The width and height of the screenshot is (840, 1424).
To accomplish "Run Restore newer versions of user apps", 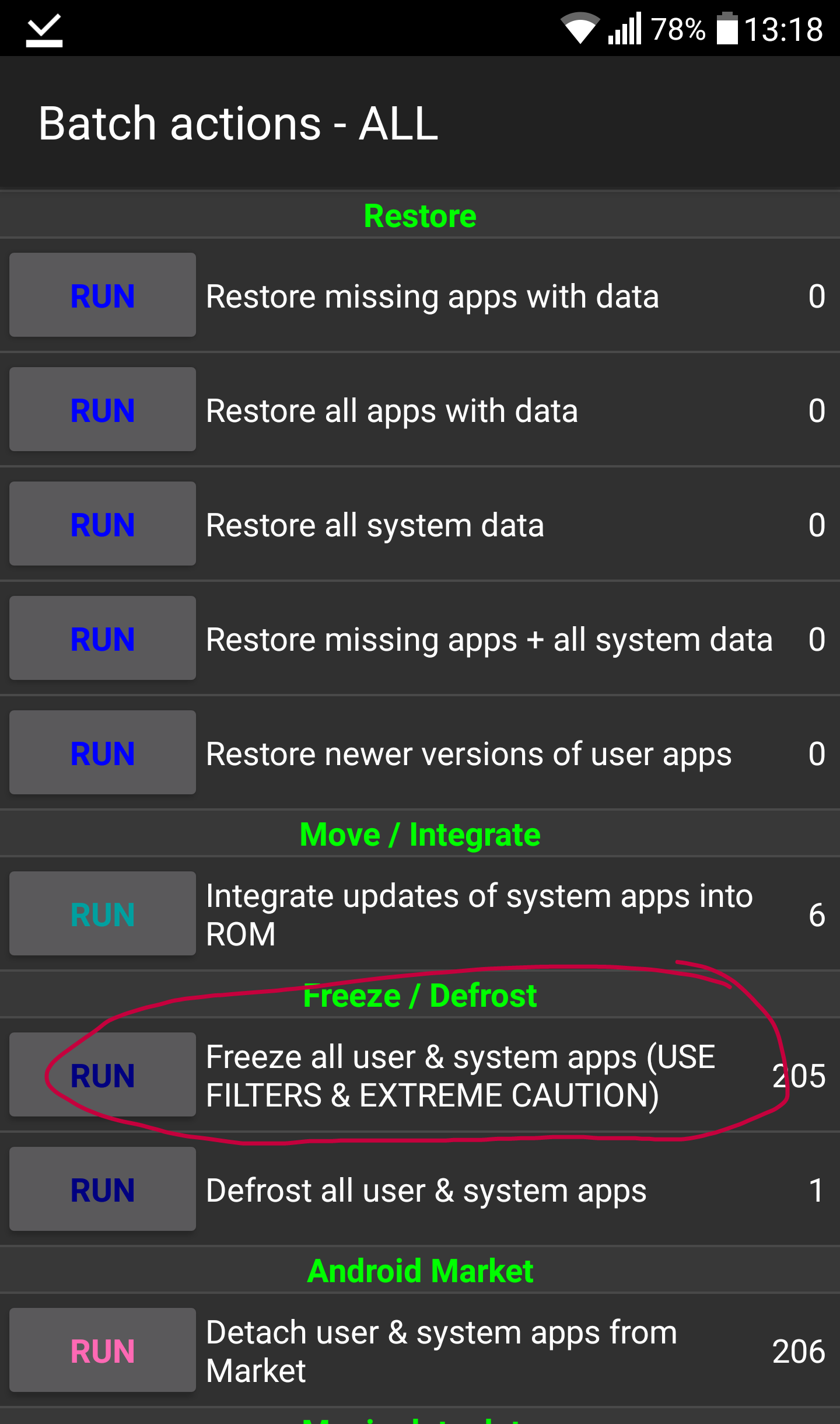I will click(x=103, y=752).
